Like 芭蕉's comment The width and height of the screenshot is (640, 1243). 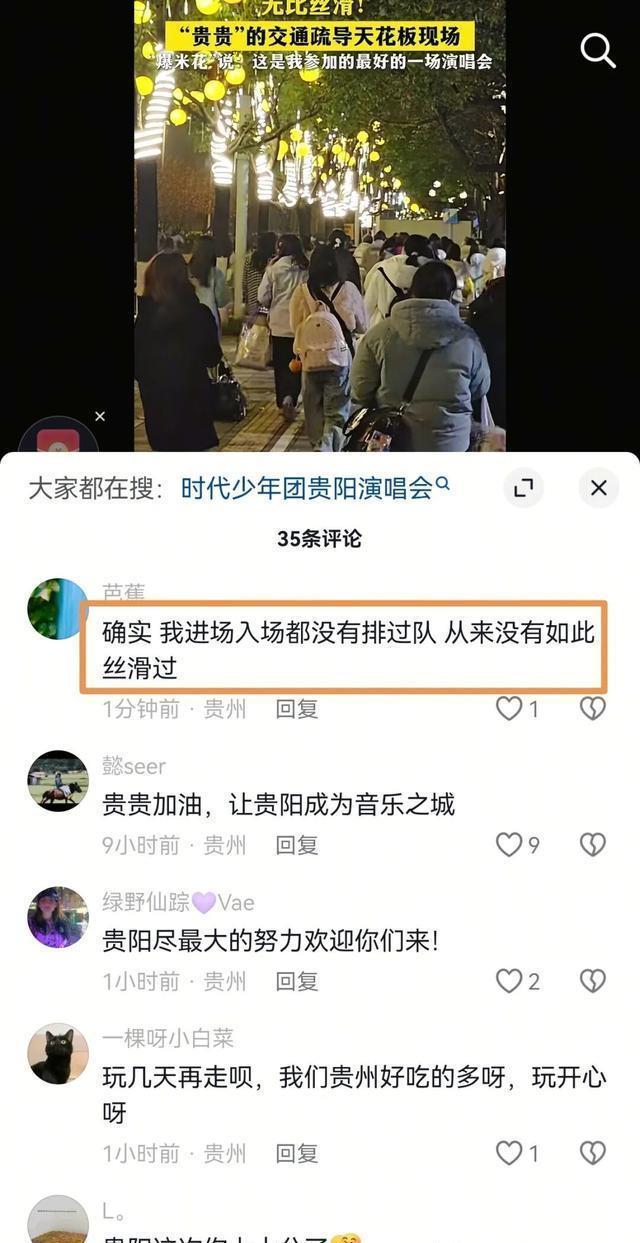click(510, 709)
